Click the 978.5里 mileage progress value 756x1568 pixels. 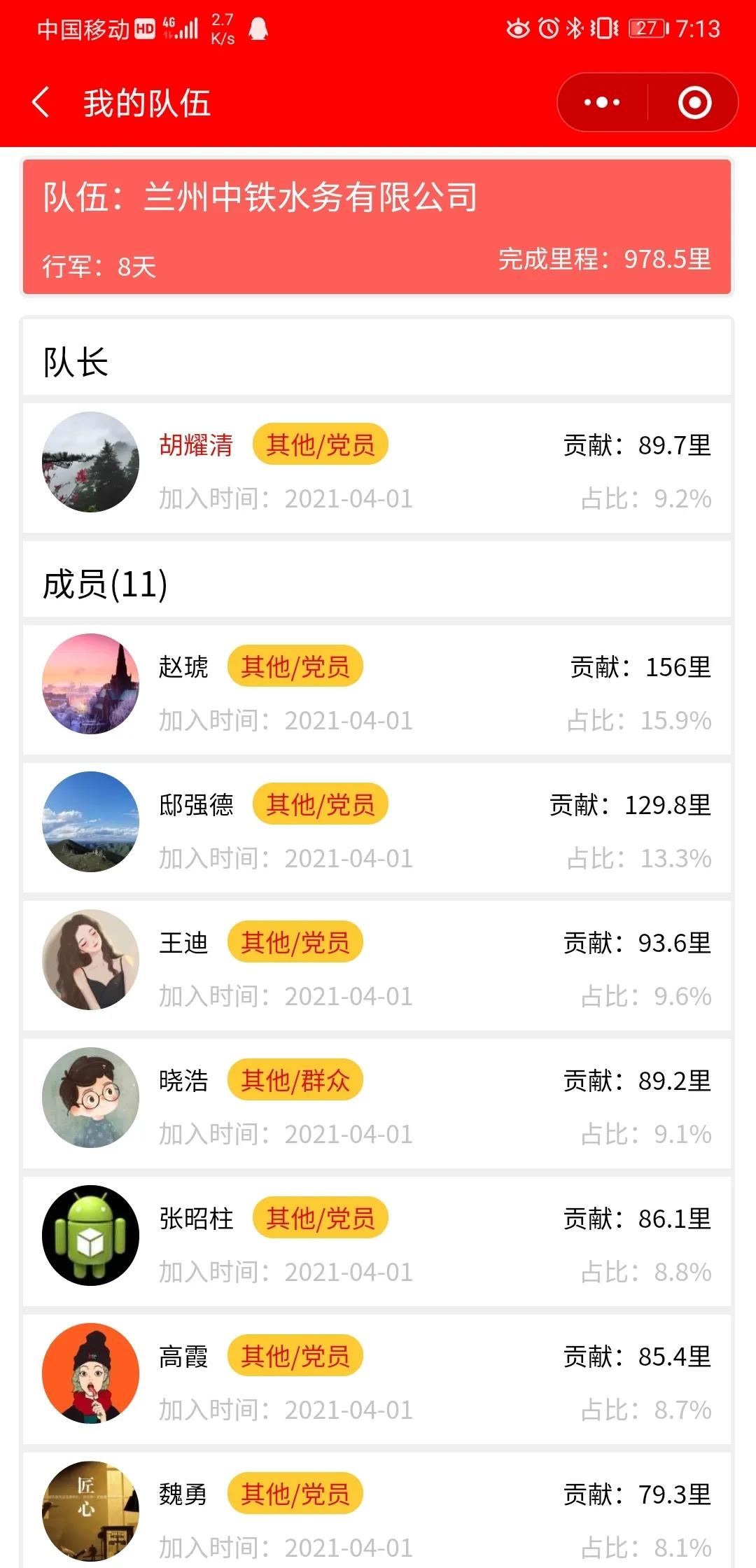tap(665, 261)
